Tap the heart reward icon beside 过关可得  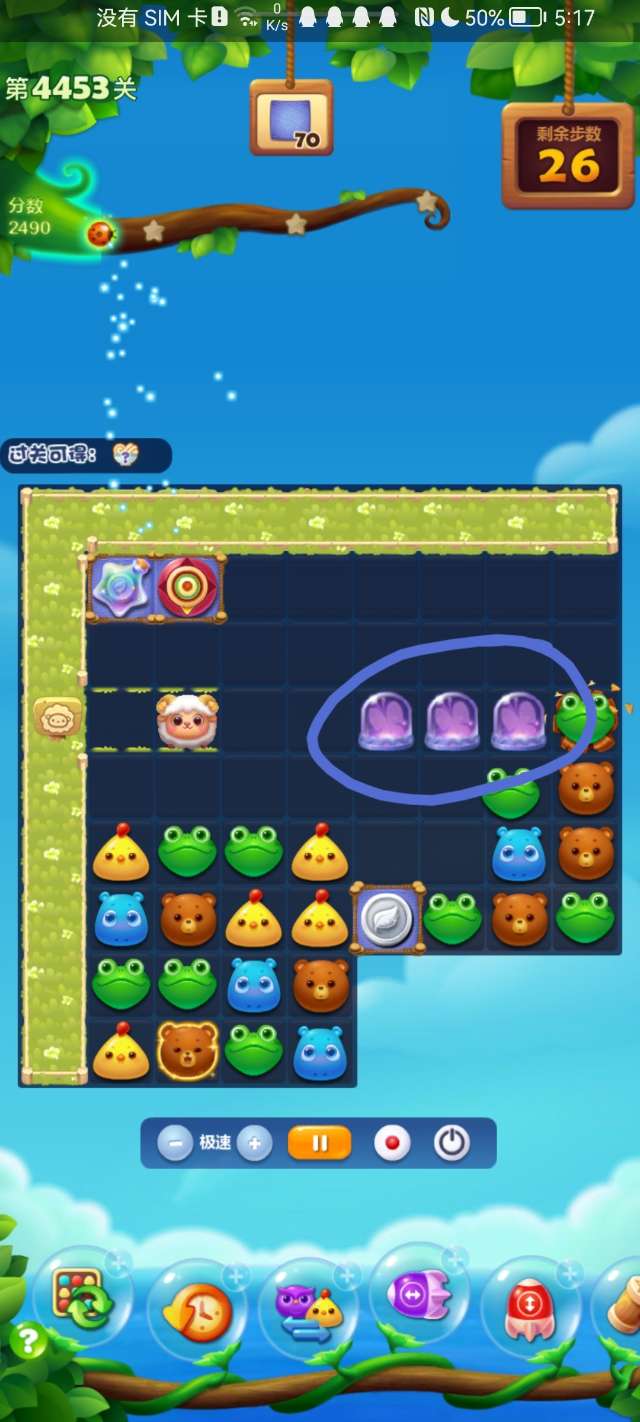(124, 455)
